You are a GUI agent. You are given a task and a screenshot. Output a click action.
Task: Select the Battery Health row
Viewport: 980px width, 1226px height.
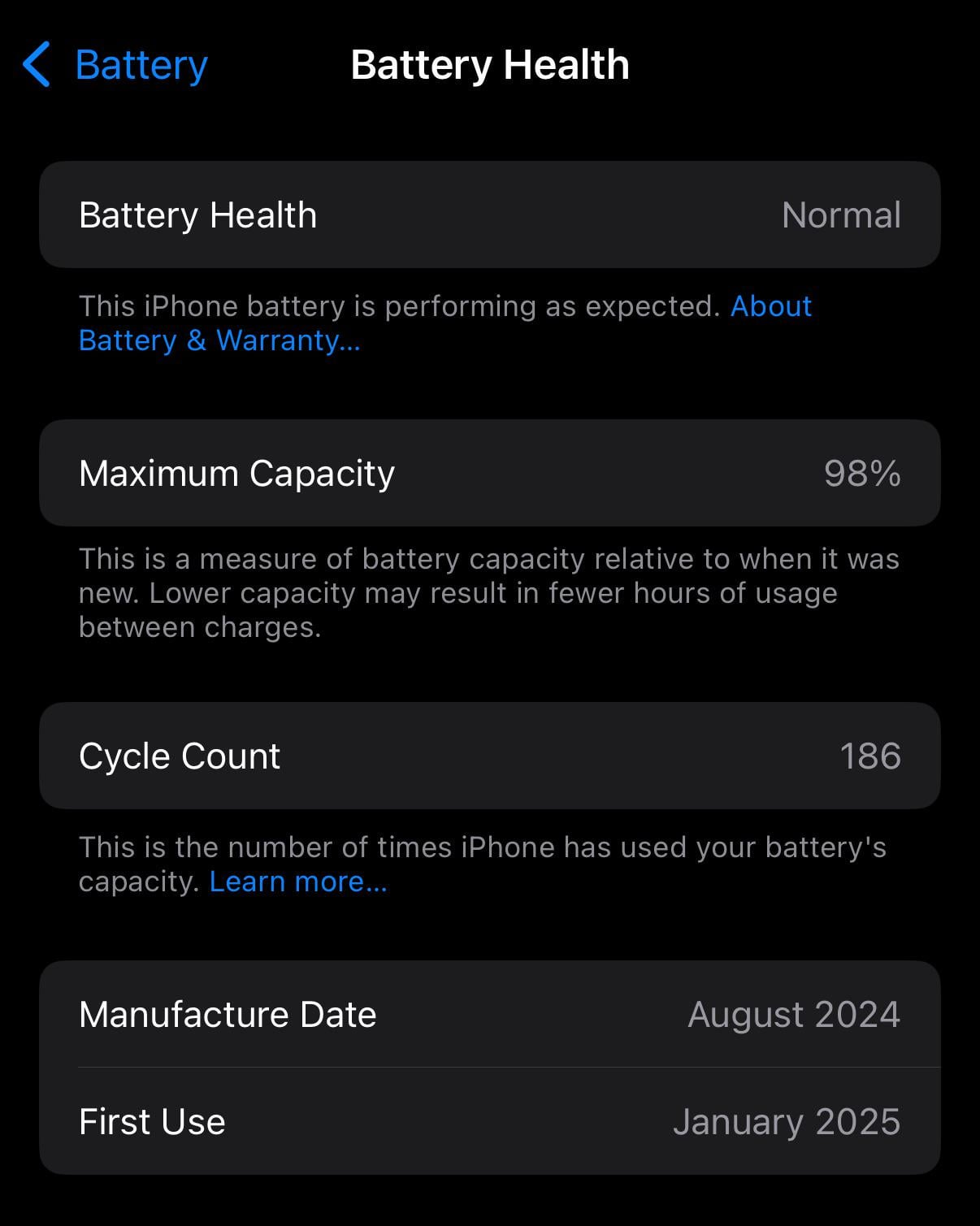tap(490, 214)
